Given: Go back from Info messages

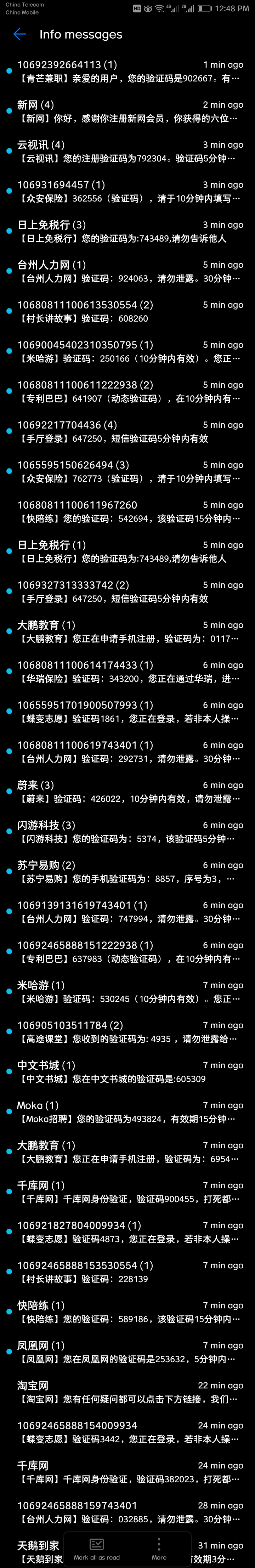Looking at the screenshot, I should point(19,35).
